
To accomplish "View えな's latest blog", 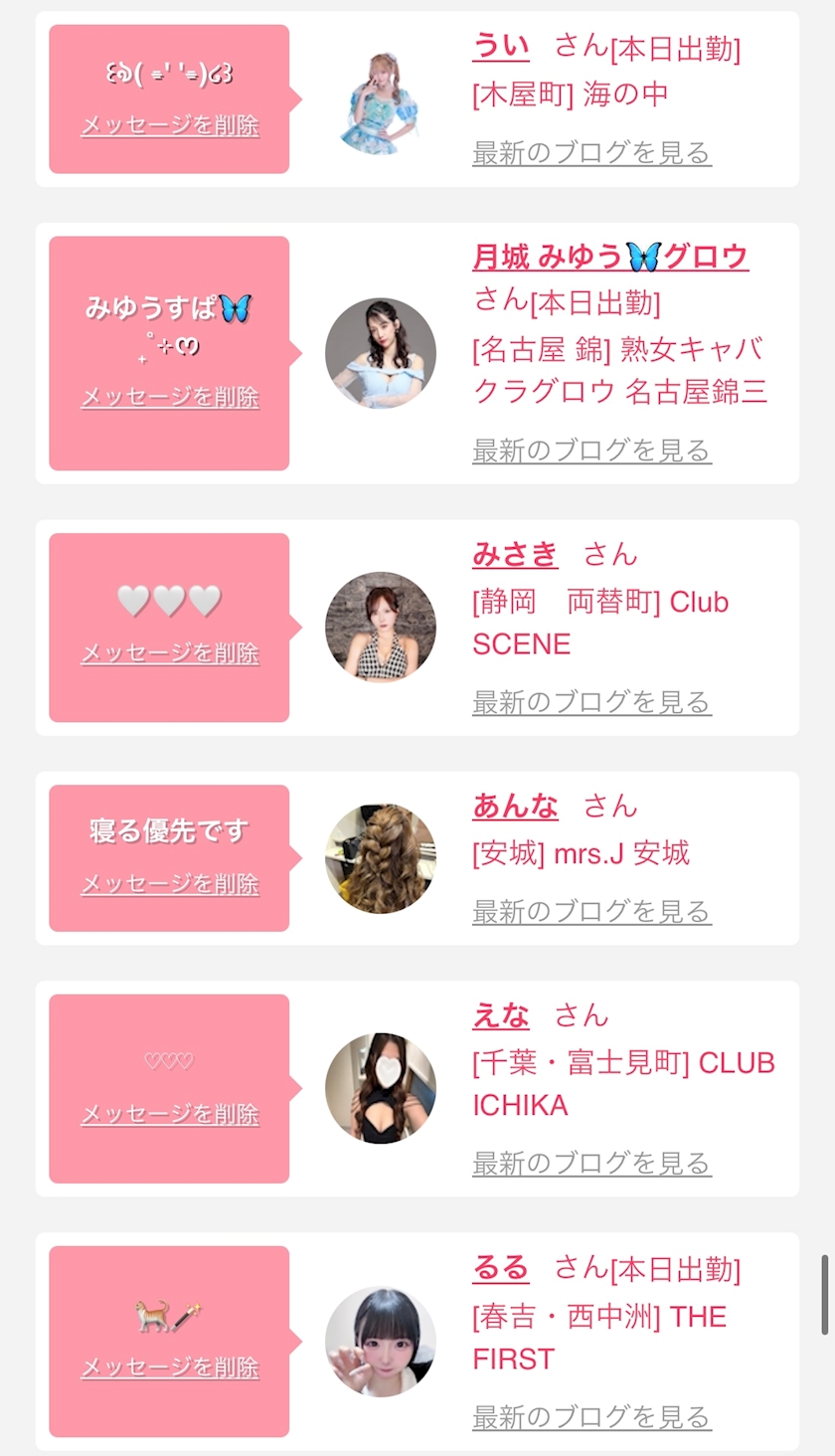I will (x=591, y=1163).
